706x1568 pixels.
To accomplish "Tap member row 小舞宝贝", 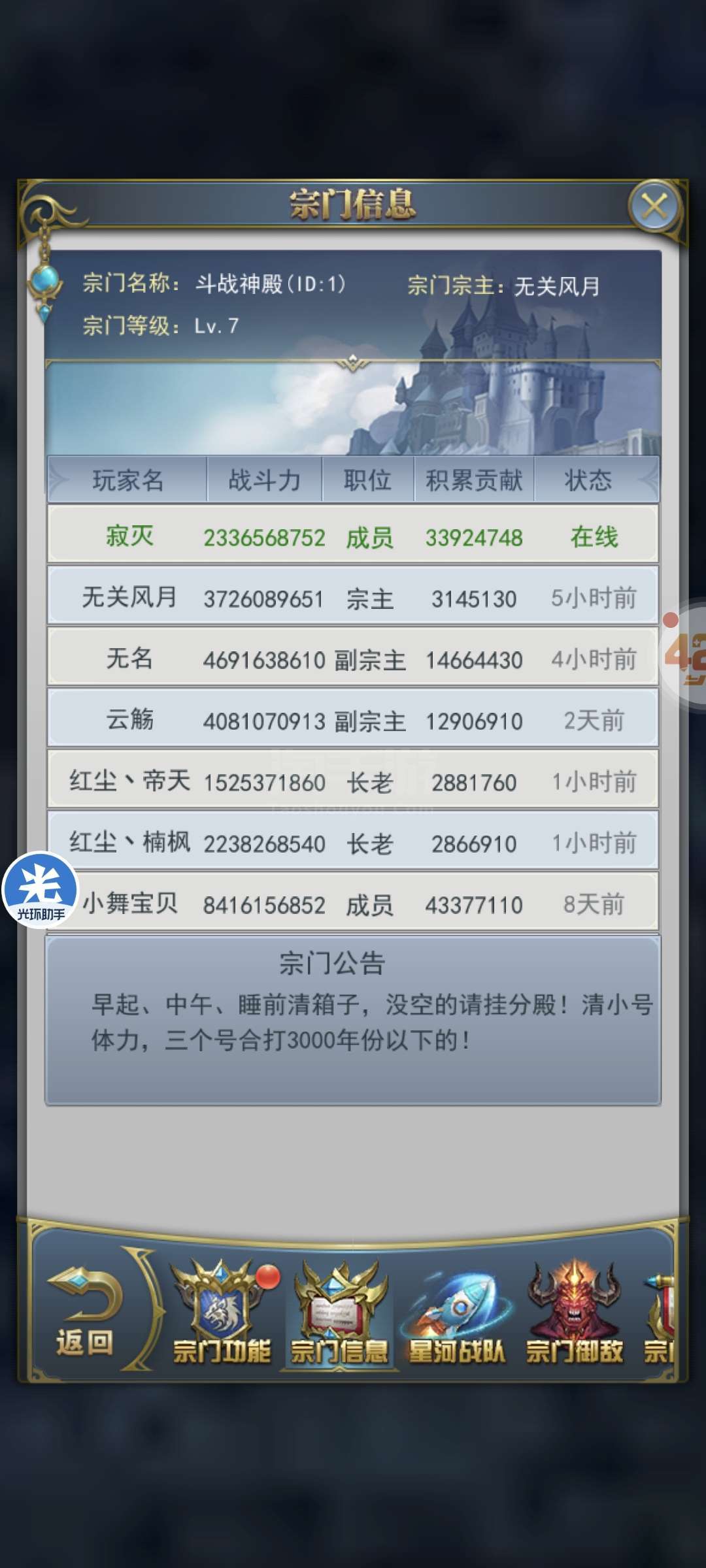I will coord(353,903).
